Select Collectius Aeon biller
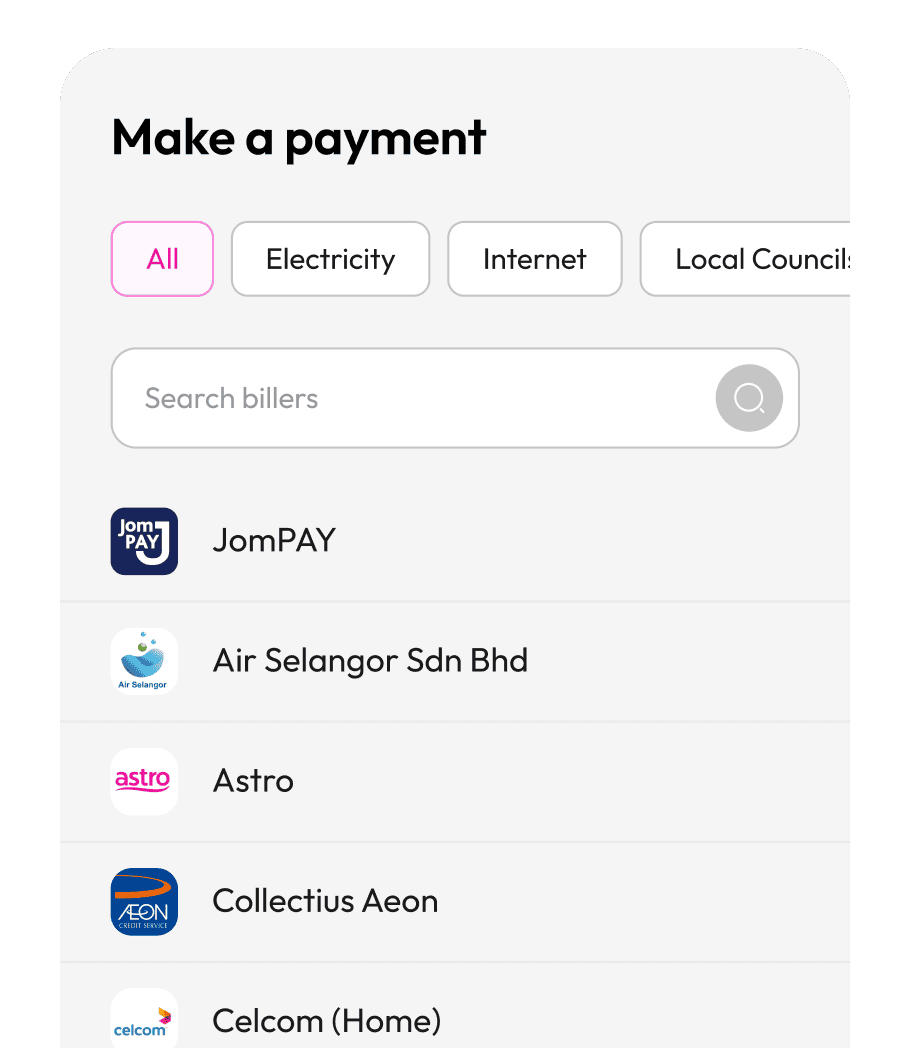The width and height of the screenshot is (912, 1048). [x=325, y=901]
